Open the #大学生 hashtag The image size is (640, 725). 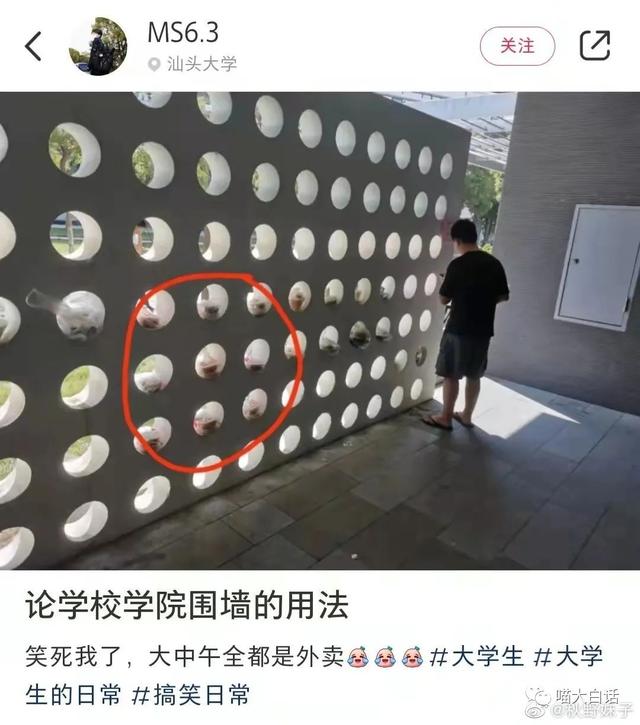click(477, 657)
